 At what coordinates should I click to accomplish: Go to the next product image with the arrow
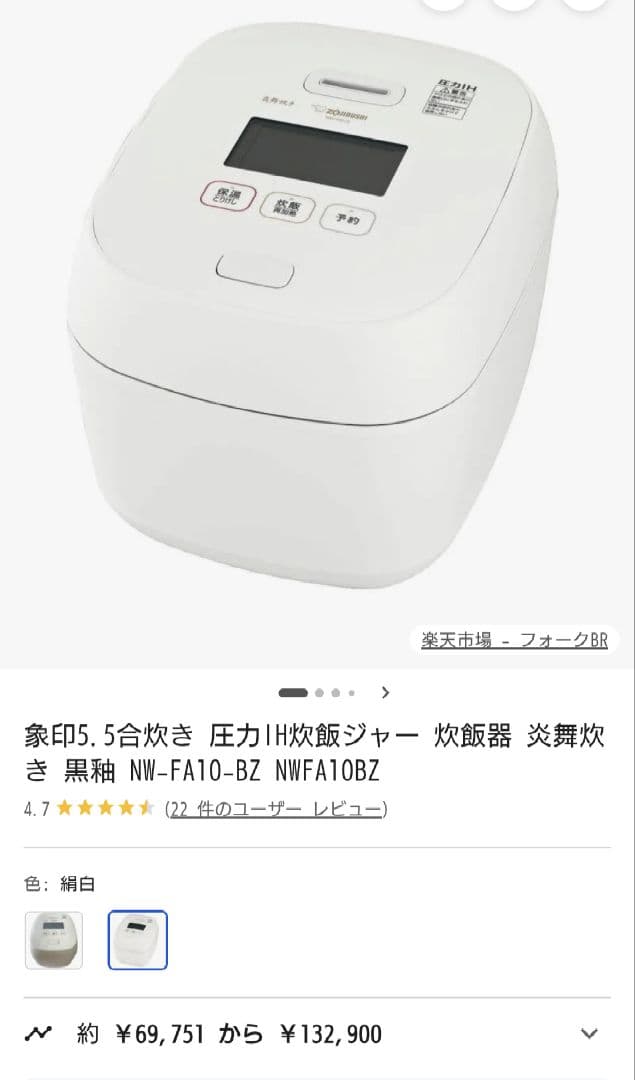[386, 692]
